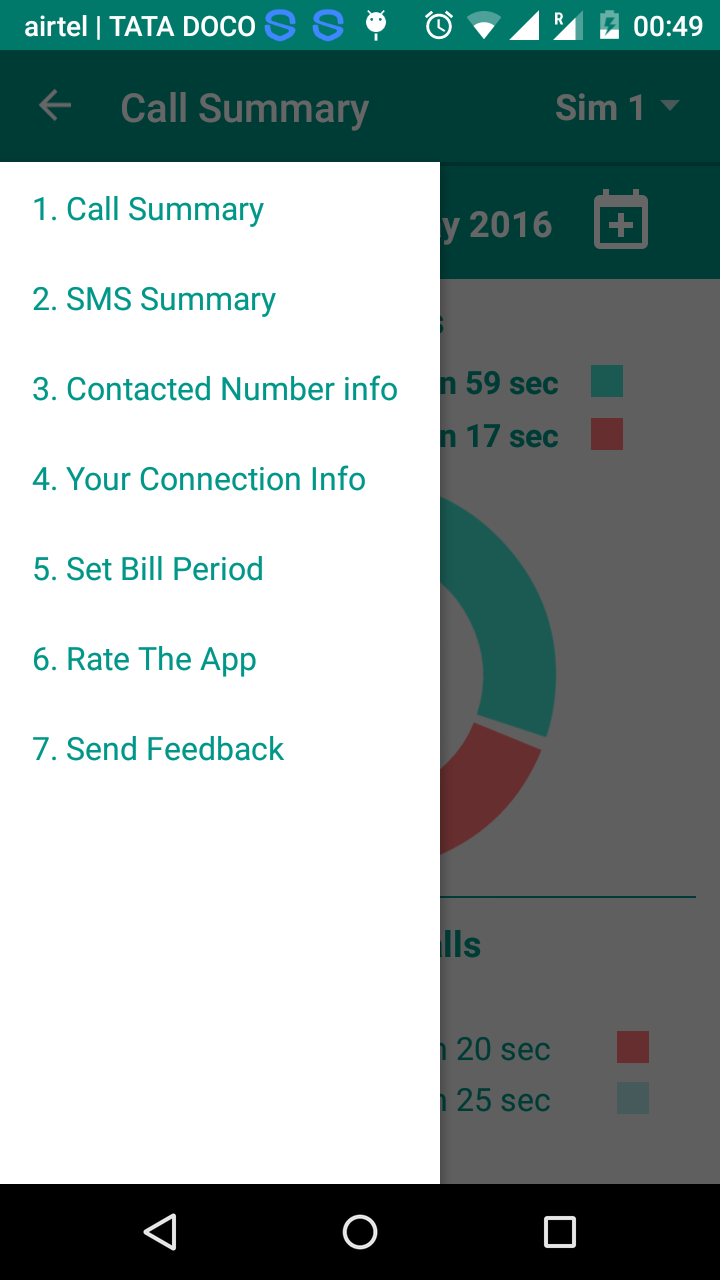Open recent apps from the navigation bar
This screenshot has width=720, height=1280.
pyautogui.click(x=560, y=1232)
